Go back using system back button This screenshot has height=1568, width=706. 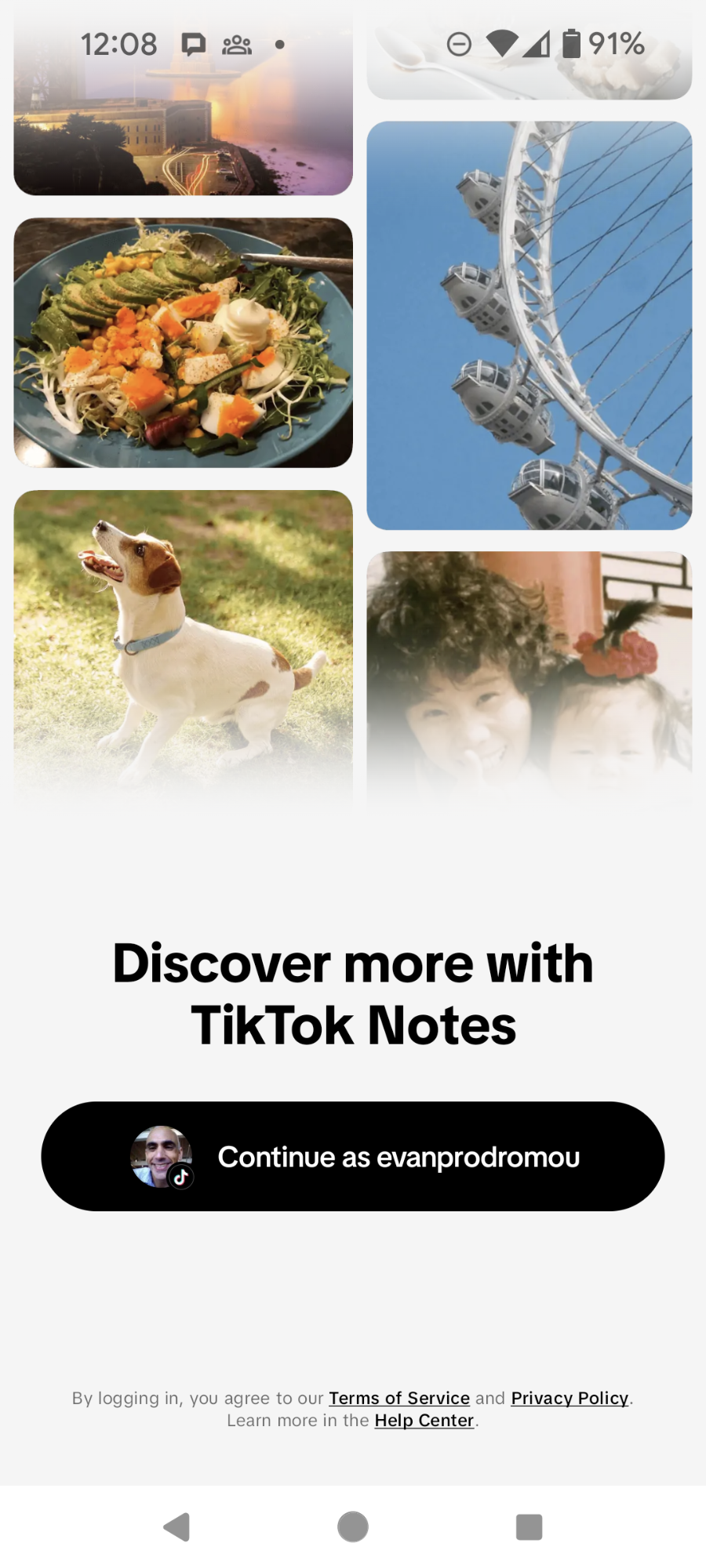[177, 1526]
